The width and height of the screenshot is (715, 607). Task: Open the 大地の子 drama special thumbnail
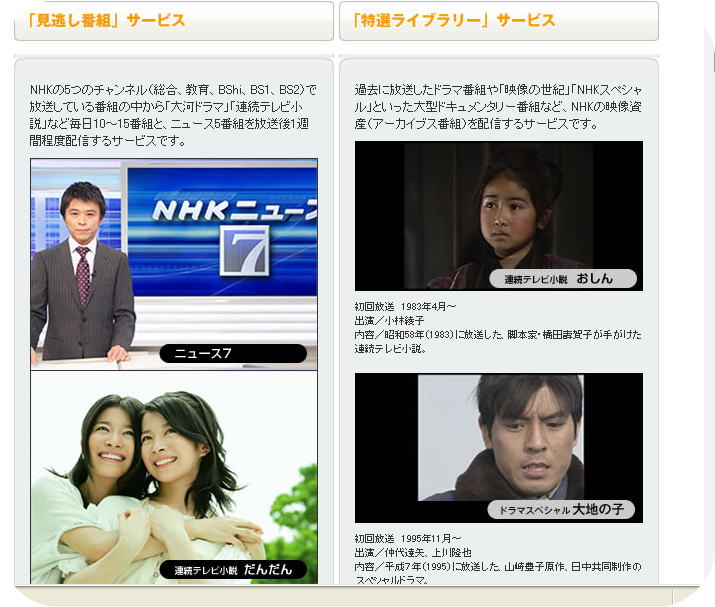[x=498, y=448]
